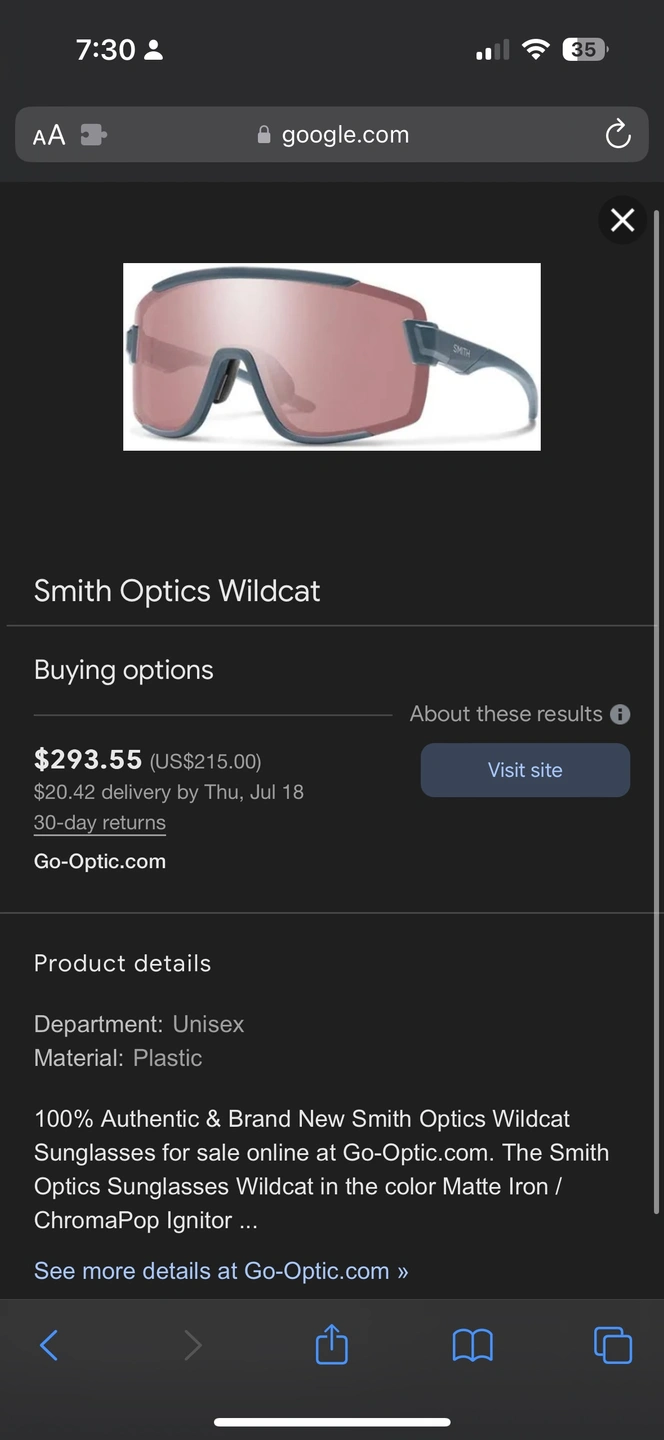The height and width of the screenshot is (1440, 664).
Task: Share this page via the share sheet
Action: 332,1345
